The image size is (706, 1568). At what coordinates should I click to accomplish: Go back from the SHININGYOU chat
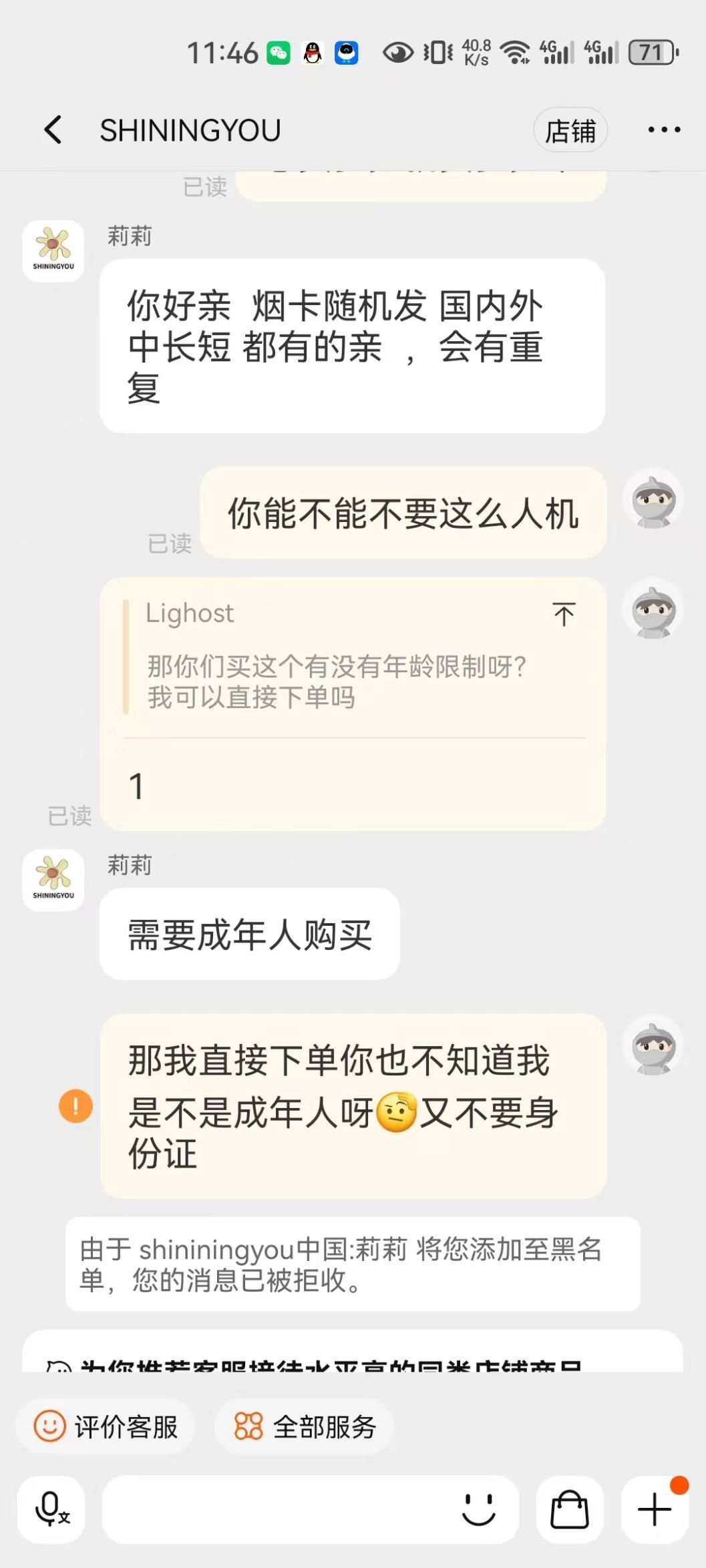pyautogui.click(x=53, y=129)
